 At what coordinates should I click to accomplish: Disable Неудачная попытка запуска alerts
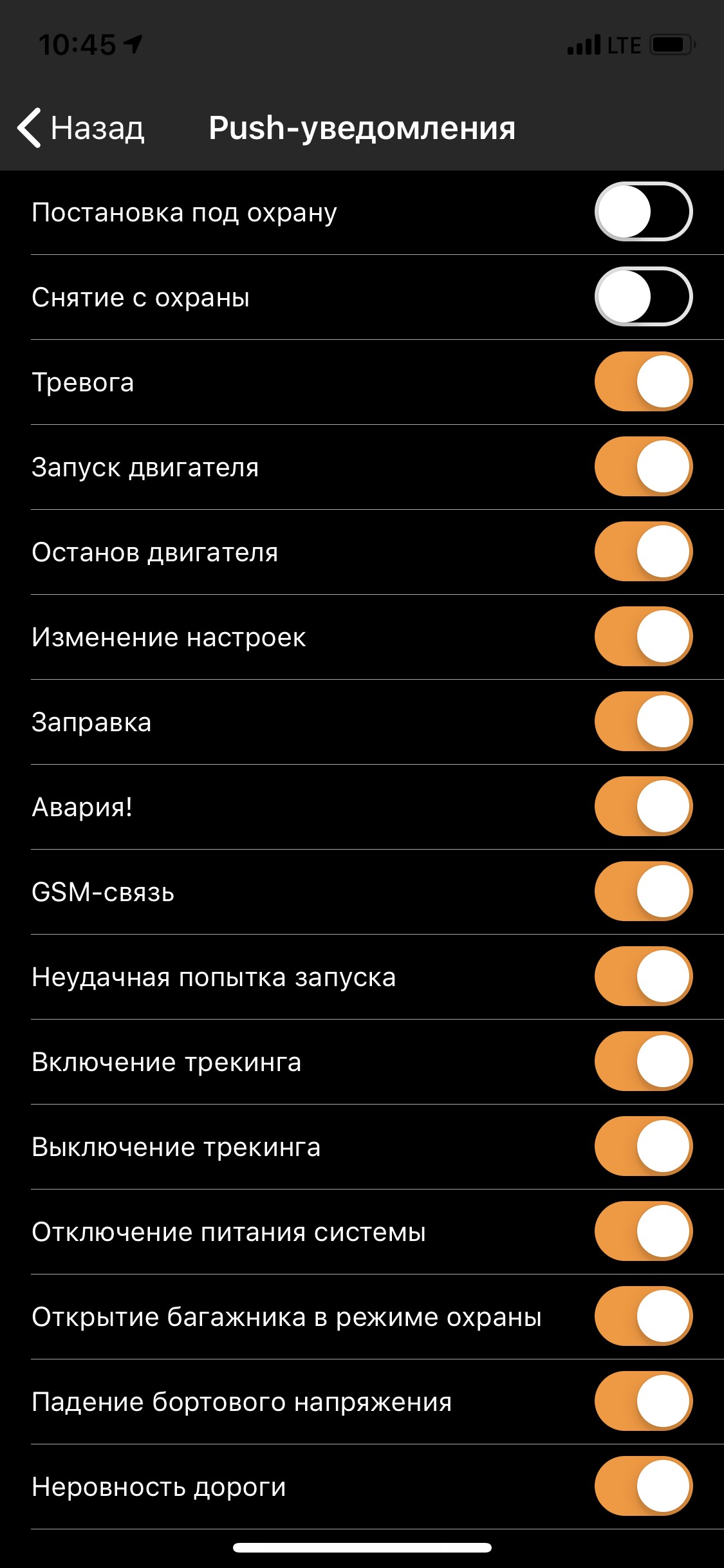(x=643, y=976)
